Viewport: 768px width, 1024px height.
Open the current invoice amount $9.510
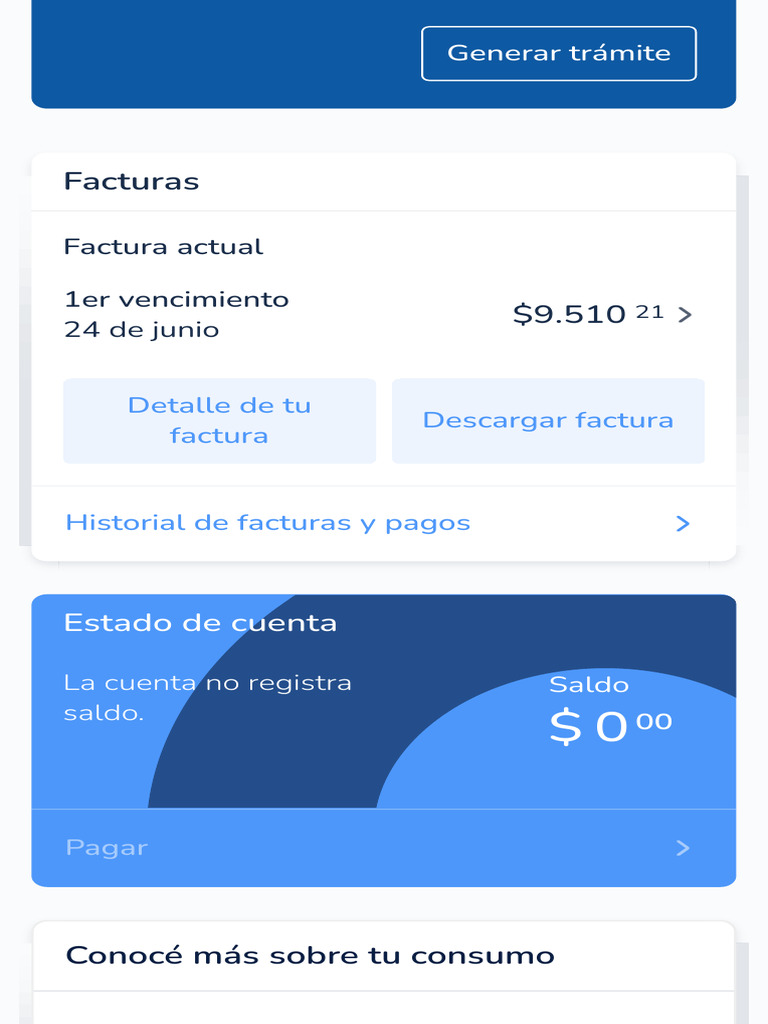[x=602, y=314]
